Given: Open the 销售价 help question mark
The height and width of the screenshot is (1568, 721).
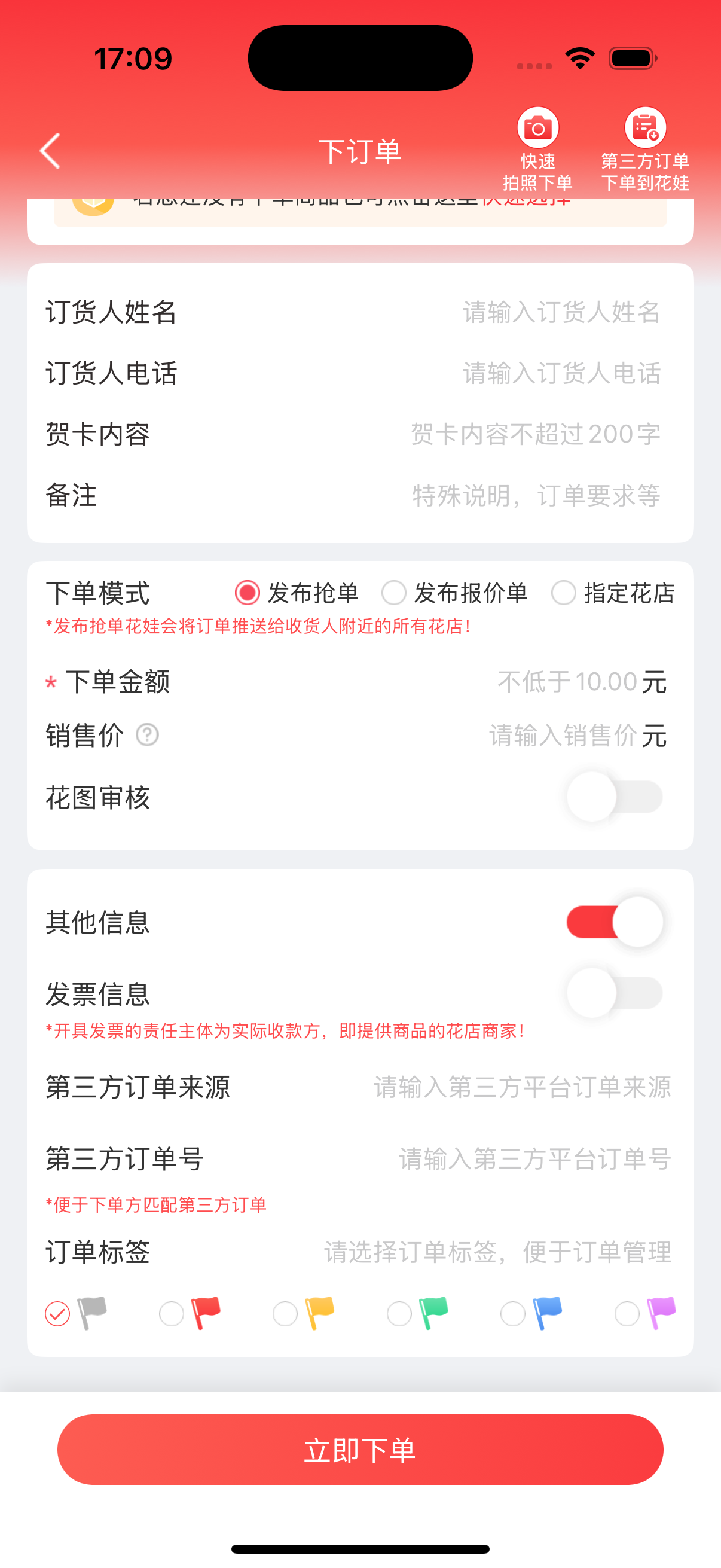Looking at the screenshot, I should (147, 735).
